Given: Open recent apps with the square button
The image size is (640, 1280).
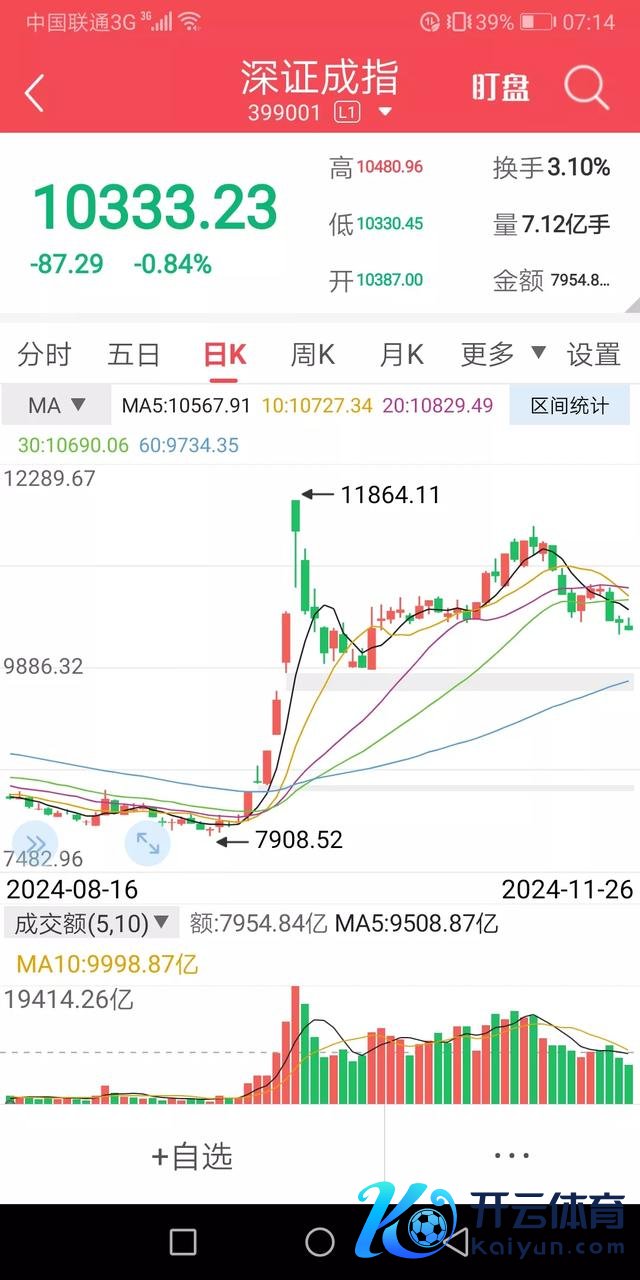Looking at the screenshot, I should [x=183, y=1242].
